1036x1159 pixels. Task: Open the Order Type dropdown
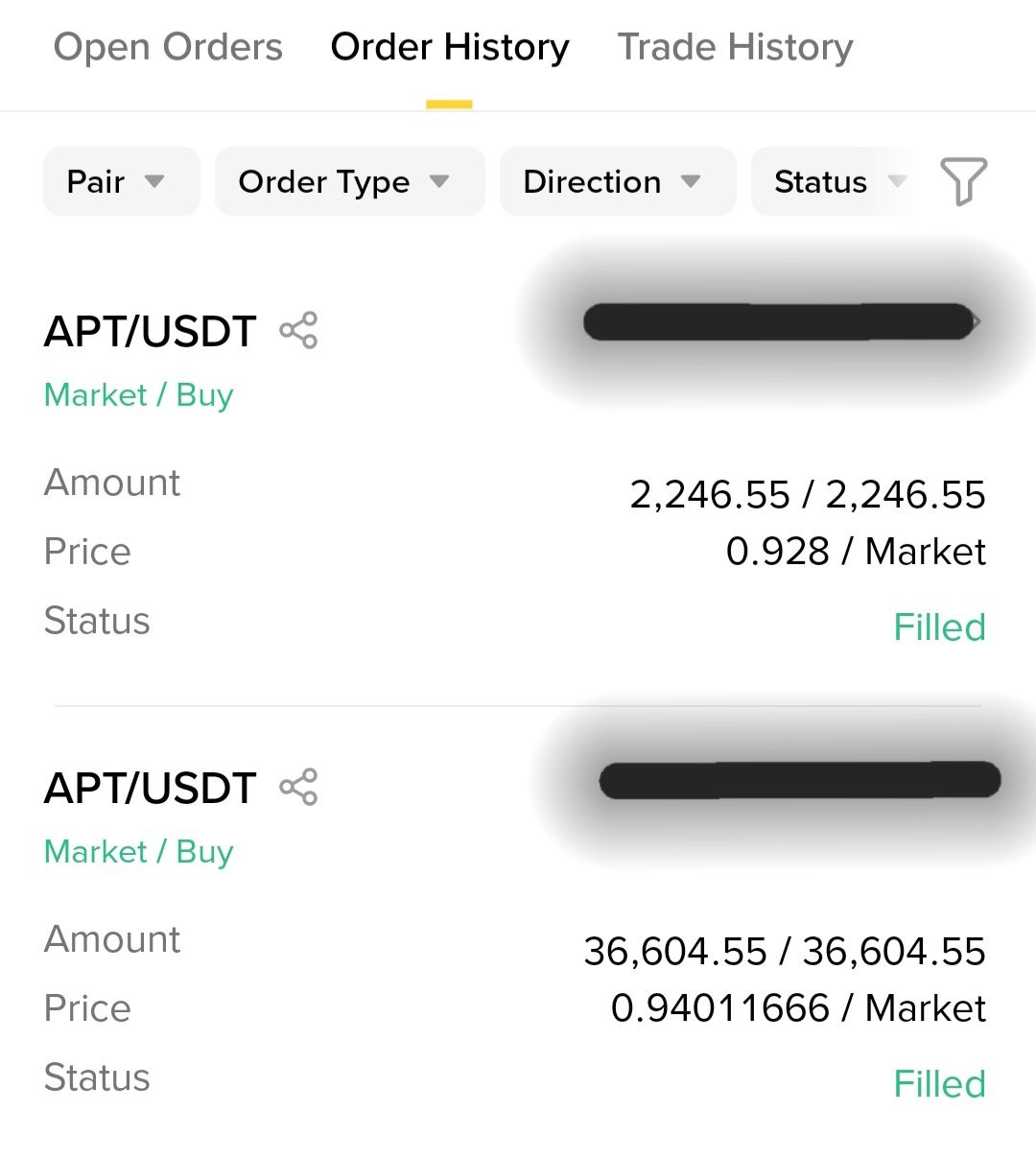tap(349, 181)
